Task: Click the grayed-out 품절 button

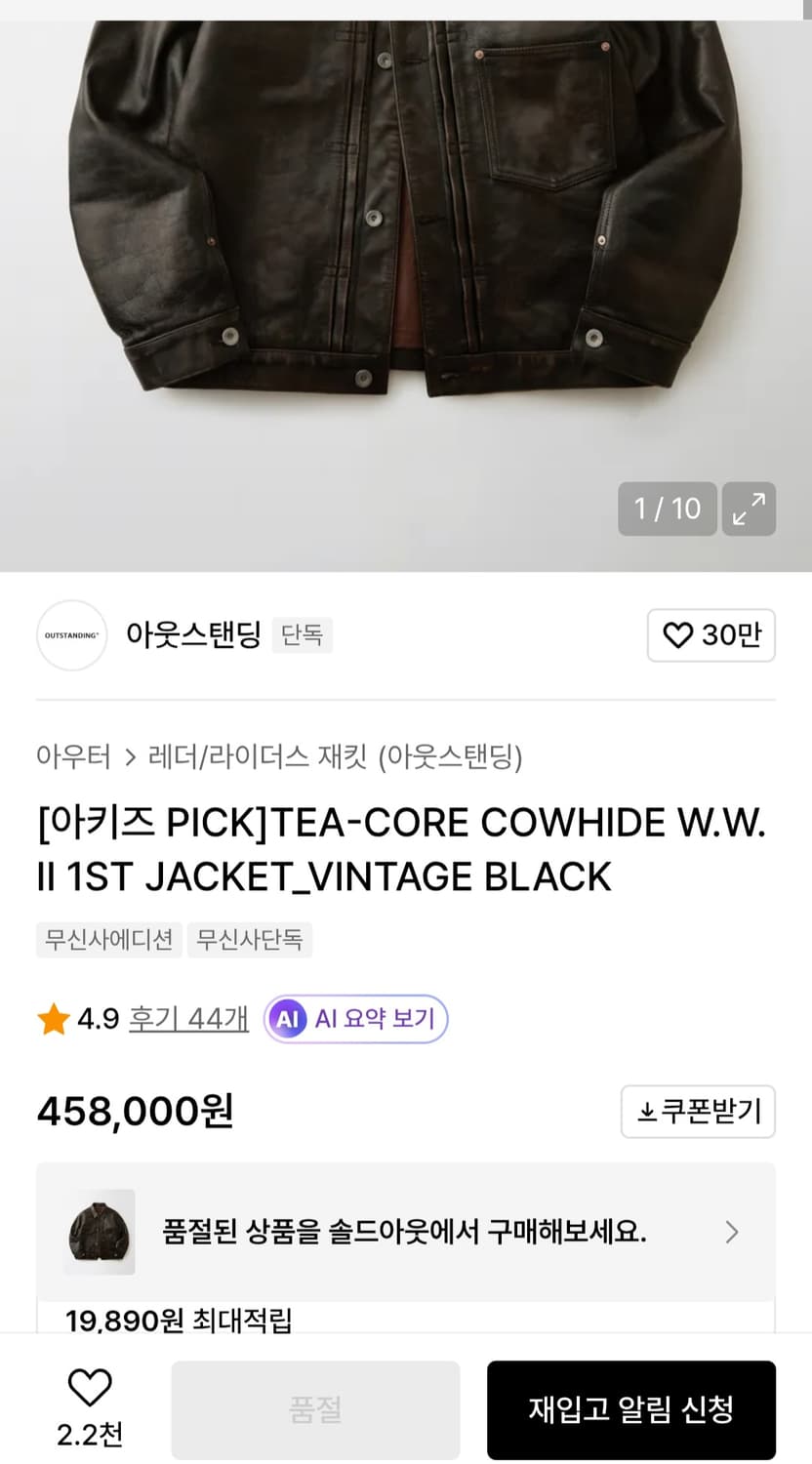Action: coord(314,1409)
